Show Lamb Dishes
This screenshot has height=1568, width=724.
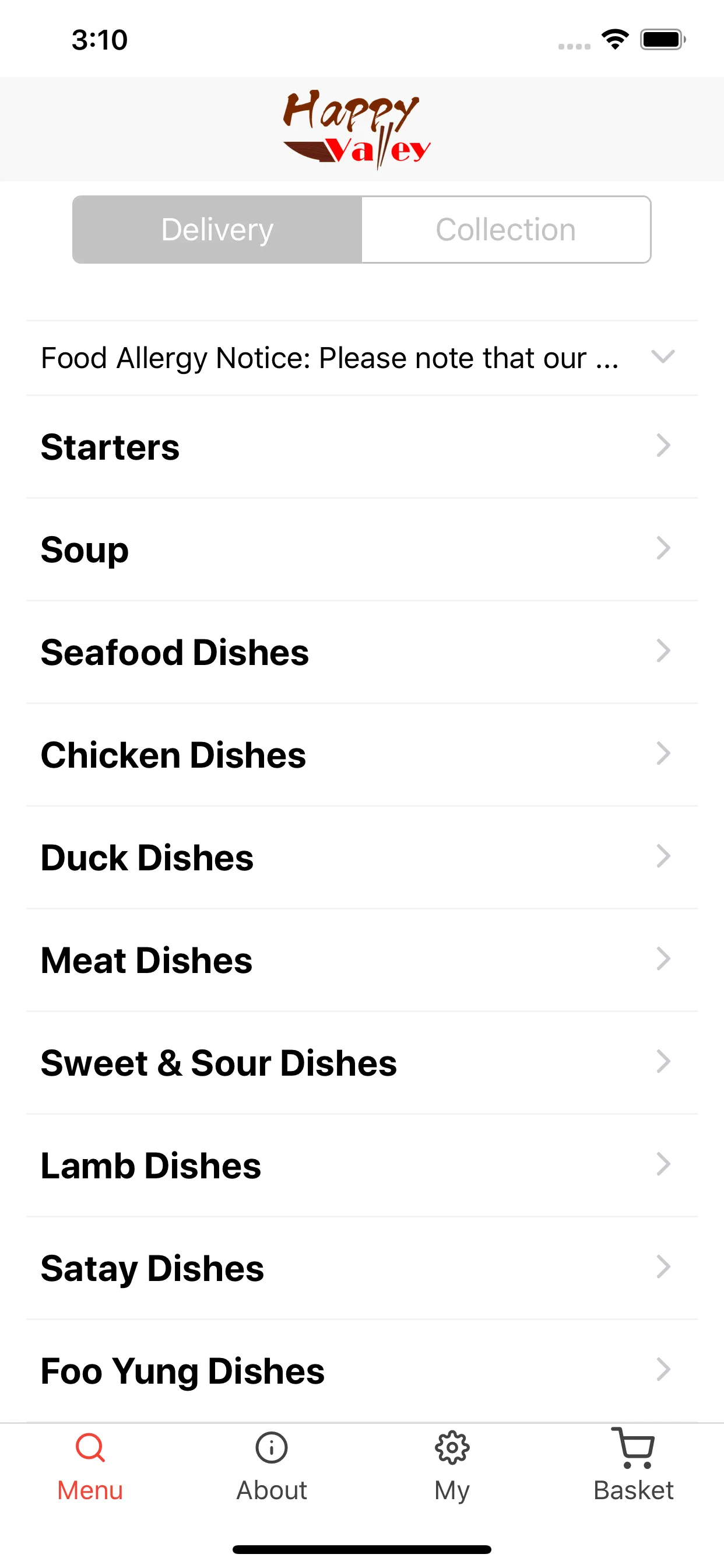[361, 1165]
